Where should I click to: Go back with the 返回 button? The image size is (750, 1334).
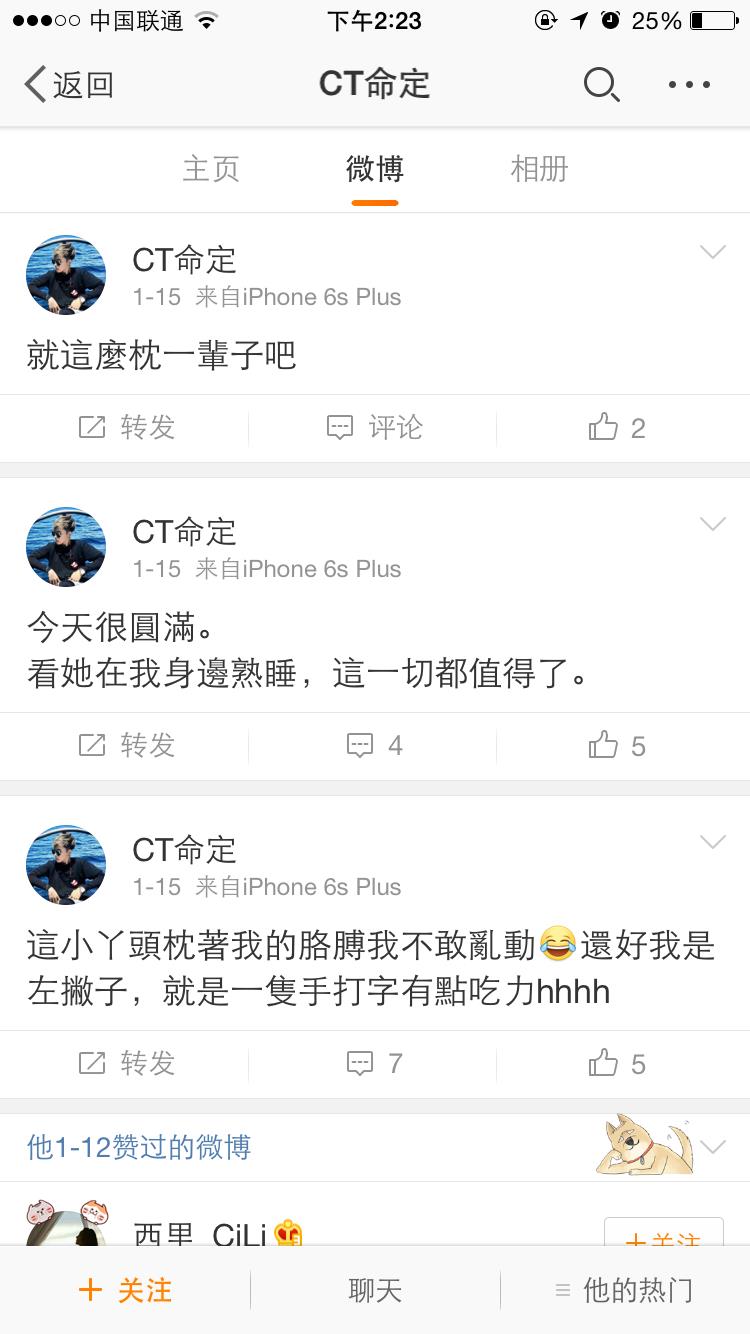click(x=68, y=85)
